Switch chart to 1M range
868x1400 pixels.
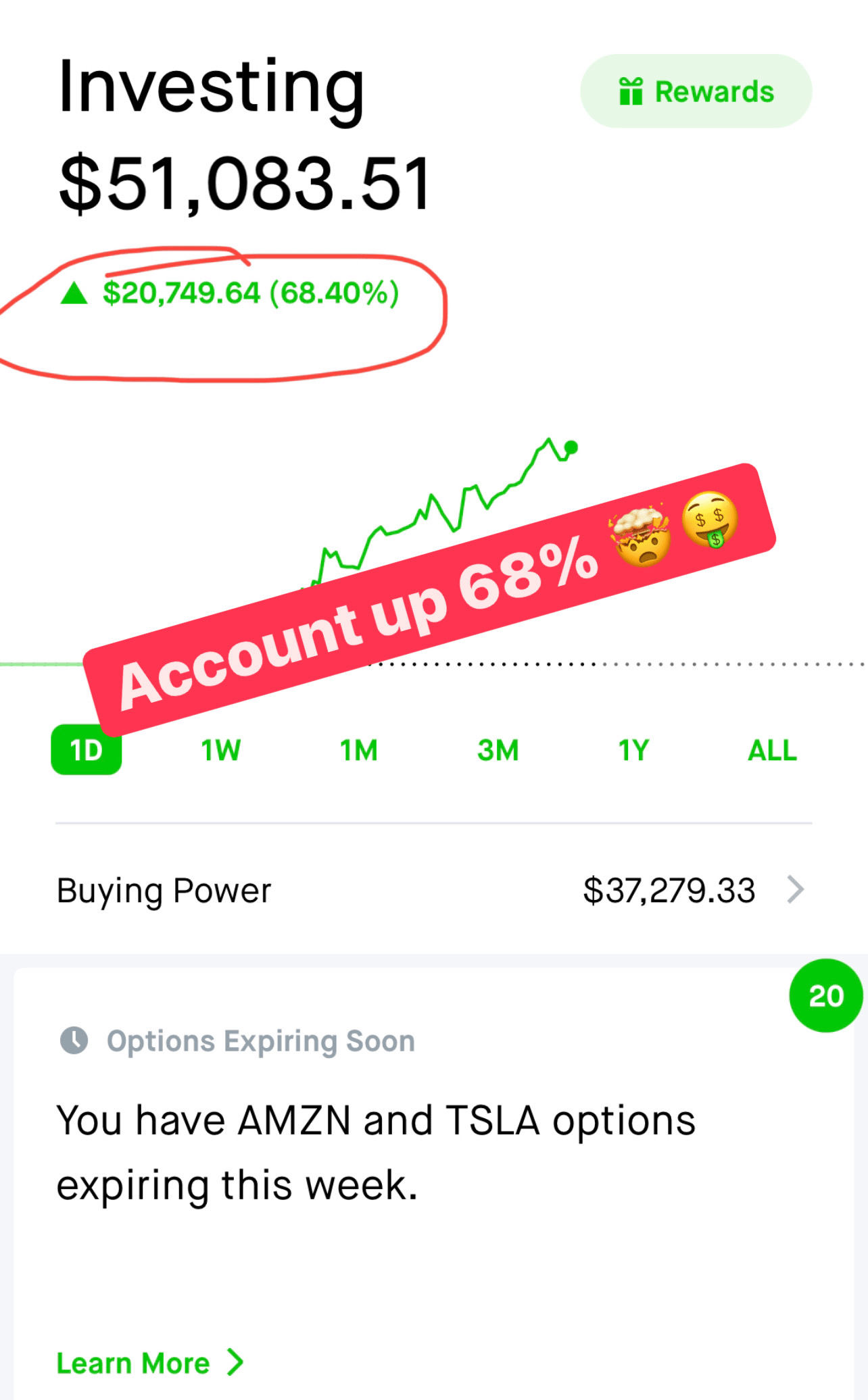coord(359,751)
